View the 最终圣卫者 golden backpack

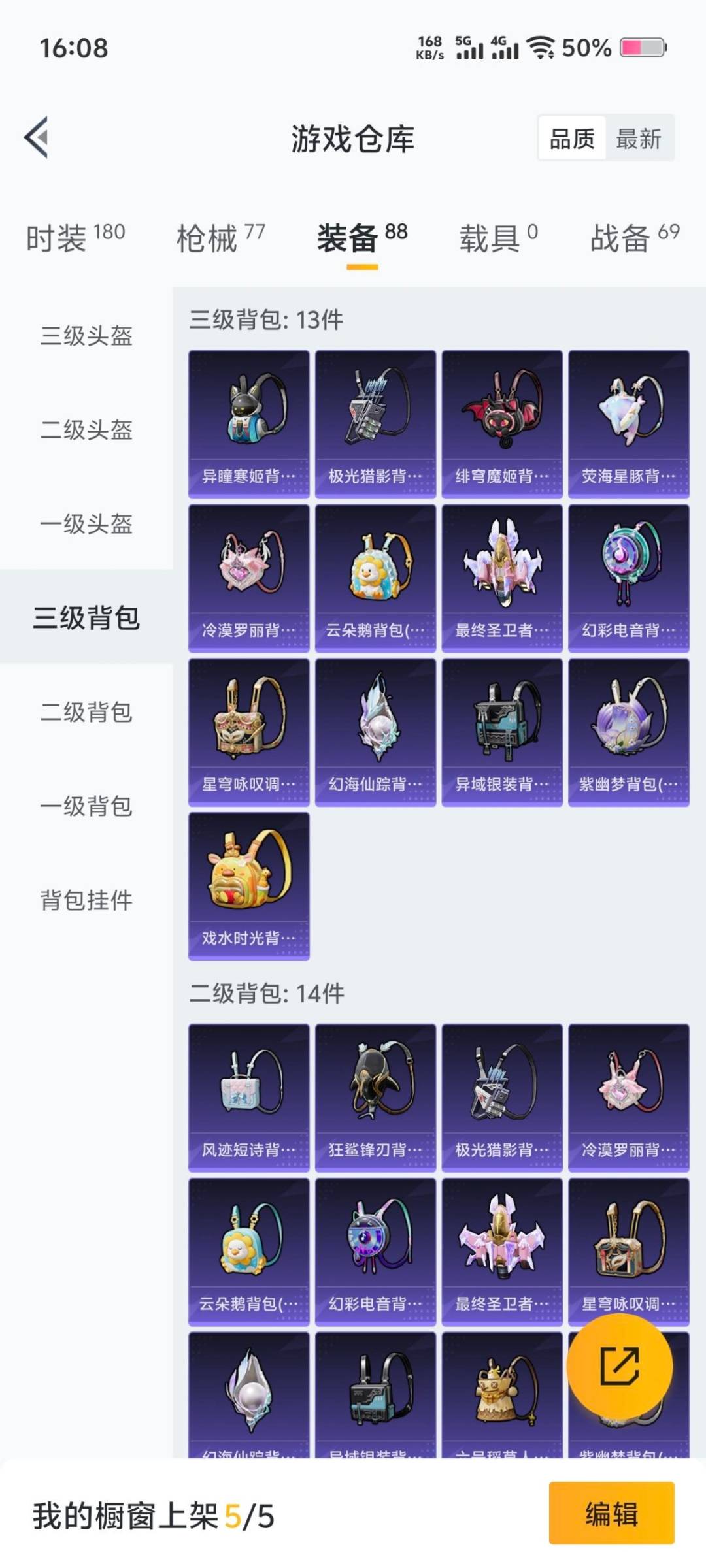click(502, 575)
